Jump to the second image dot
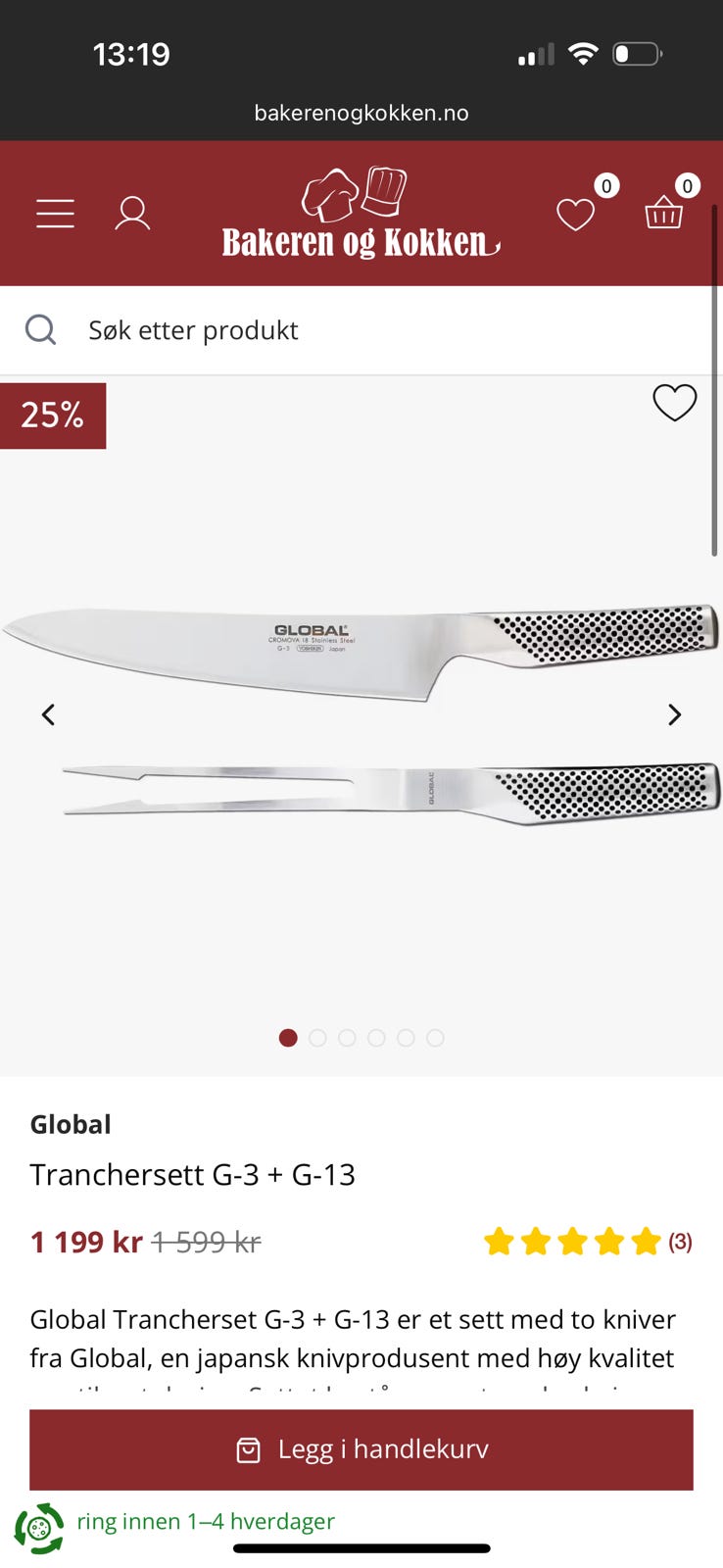The width and height of the screenshot is (723, 1568). coord(317,1038)
